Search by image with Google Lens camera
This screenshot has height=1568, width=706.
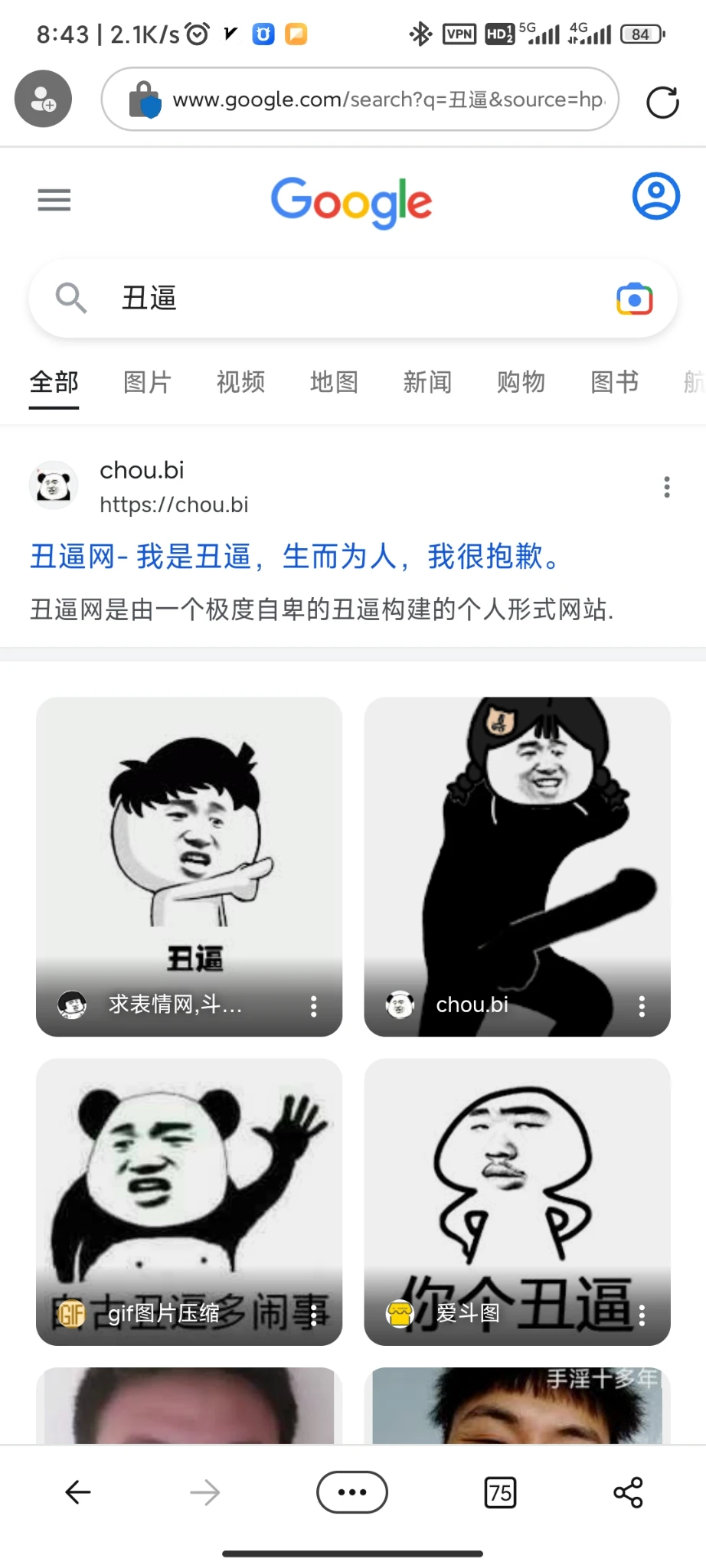(634, 299)
